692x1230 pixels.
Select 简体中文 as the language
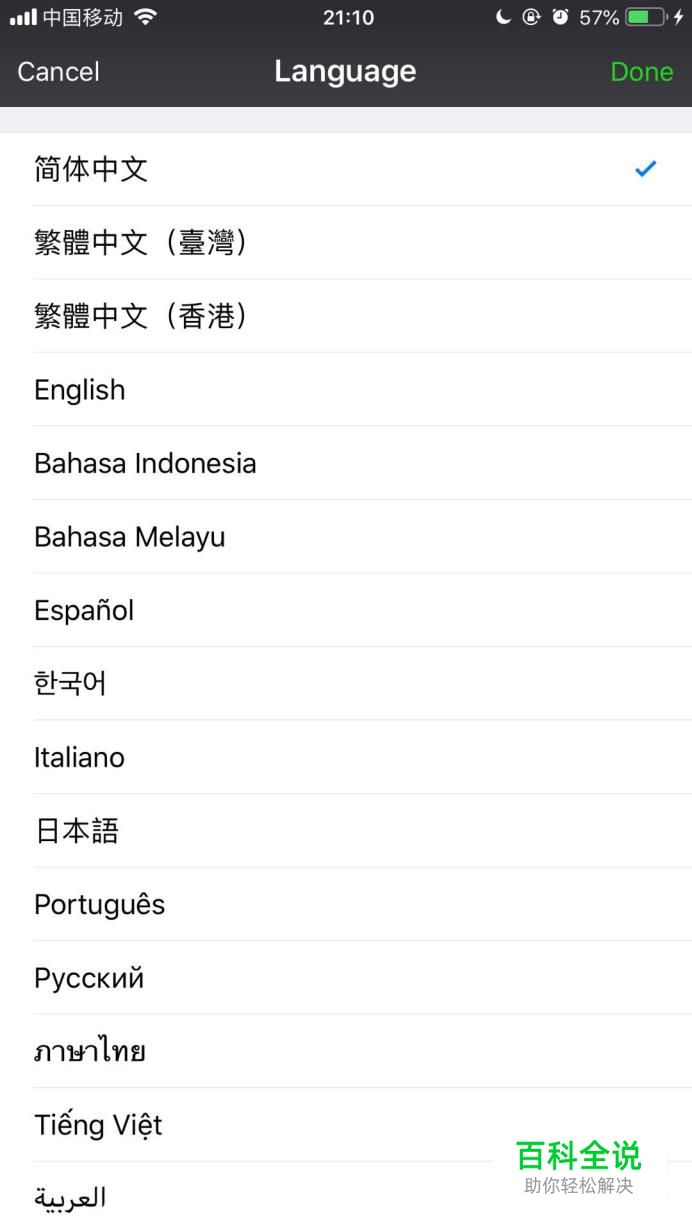tap(346, 169)
